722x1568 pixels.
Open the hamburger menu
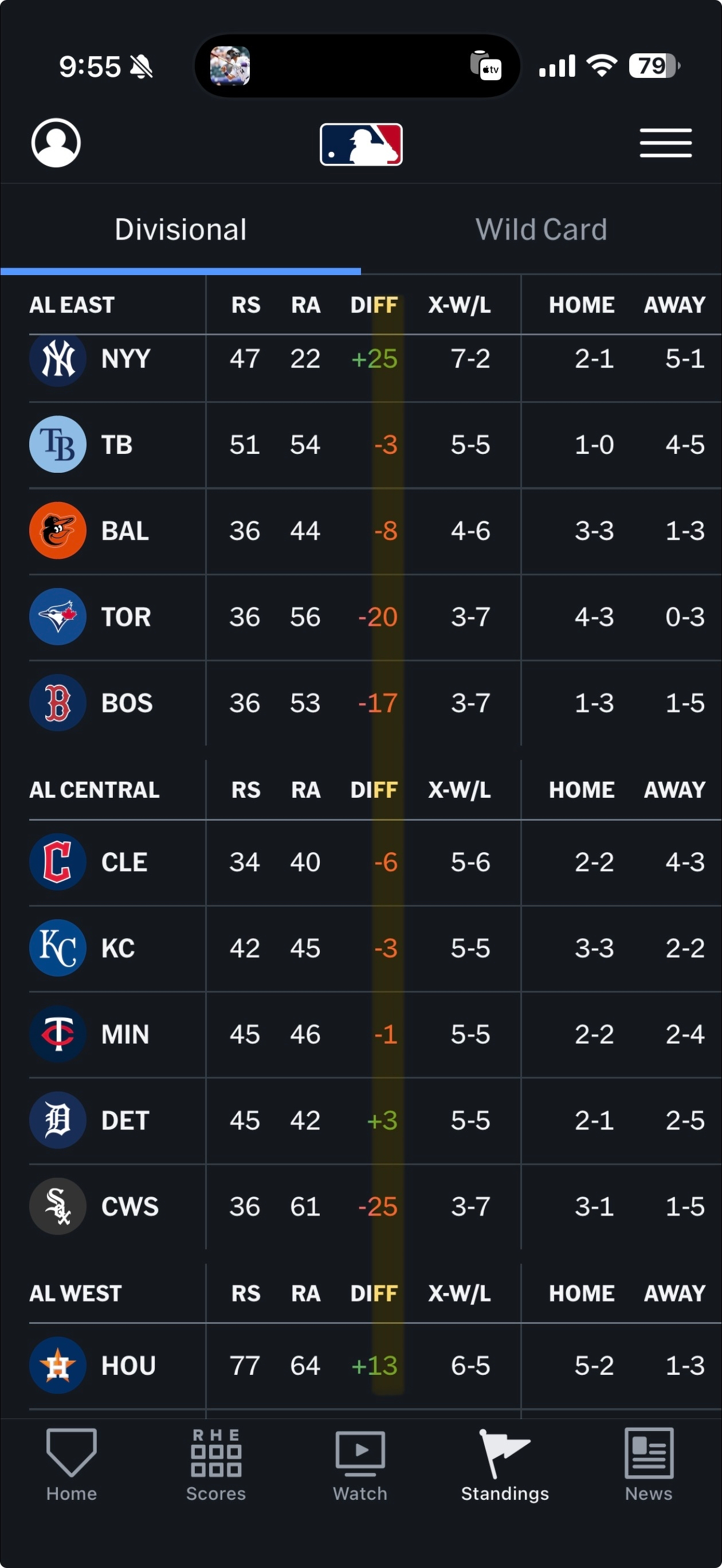pyautogui.click(x=665, y=143)
